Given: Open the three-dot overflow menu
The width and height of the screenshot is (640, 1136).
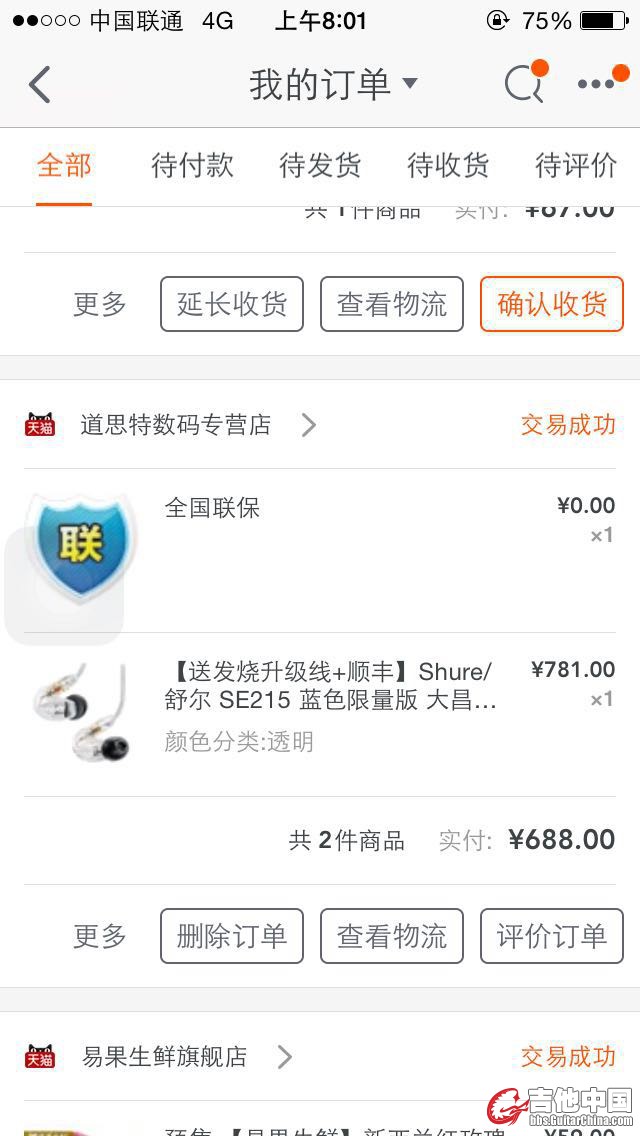Looking at the screenshot, I should 597,85.
